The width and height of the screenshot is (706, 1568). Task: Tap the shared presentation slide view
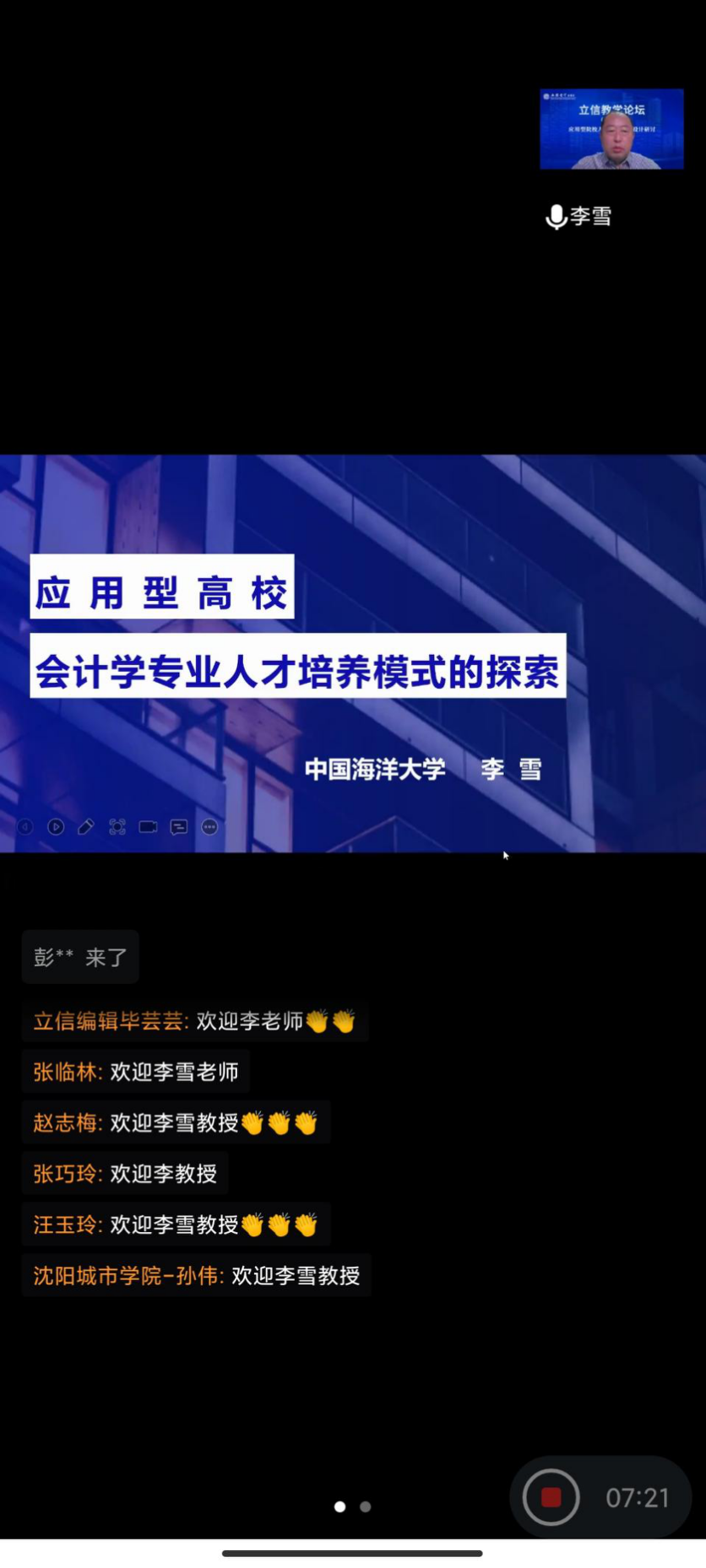point(353,653)
